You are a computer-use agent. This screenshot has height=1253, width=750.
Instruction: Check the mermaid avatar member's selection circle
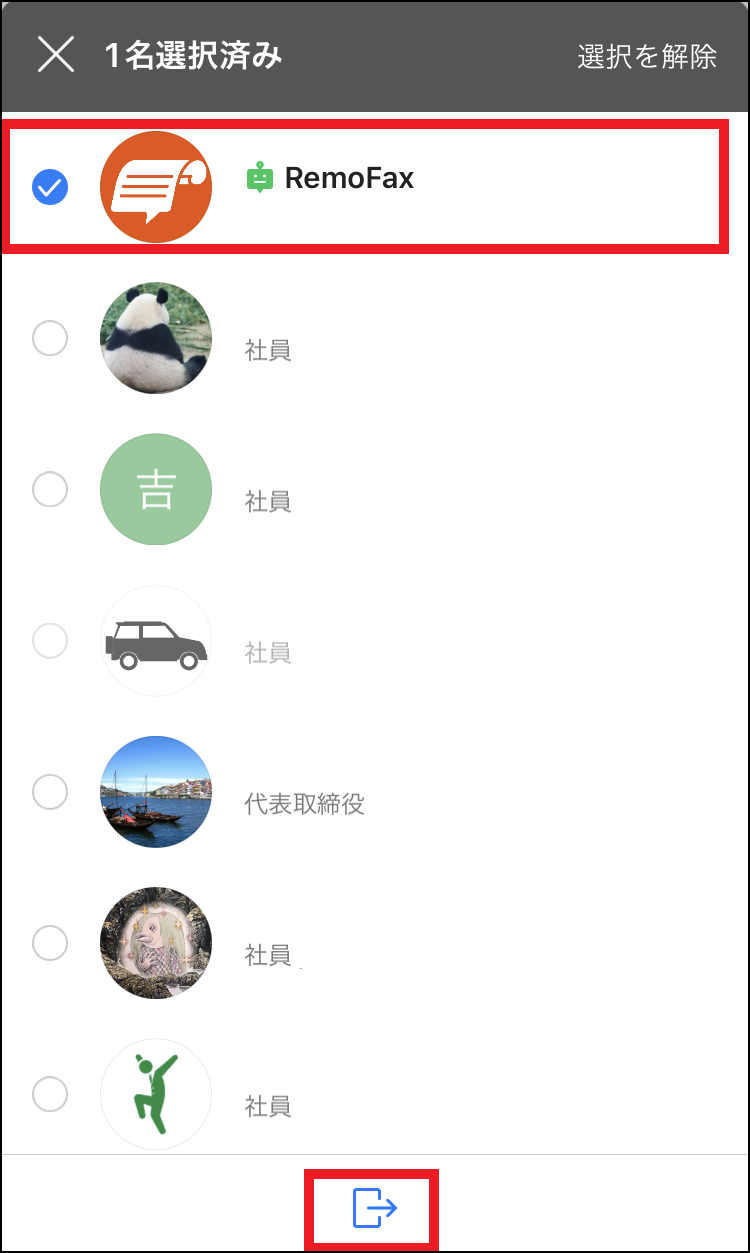click(50, 943)
